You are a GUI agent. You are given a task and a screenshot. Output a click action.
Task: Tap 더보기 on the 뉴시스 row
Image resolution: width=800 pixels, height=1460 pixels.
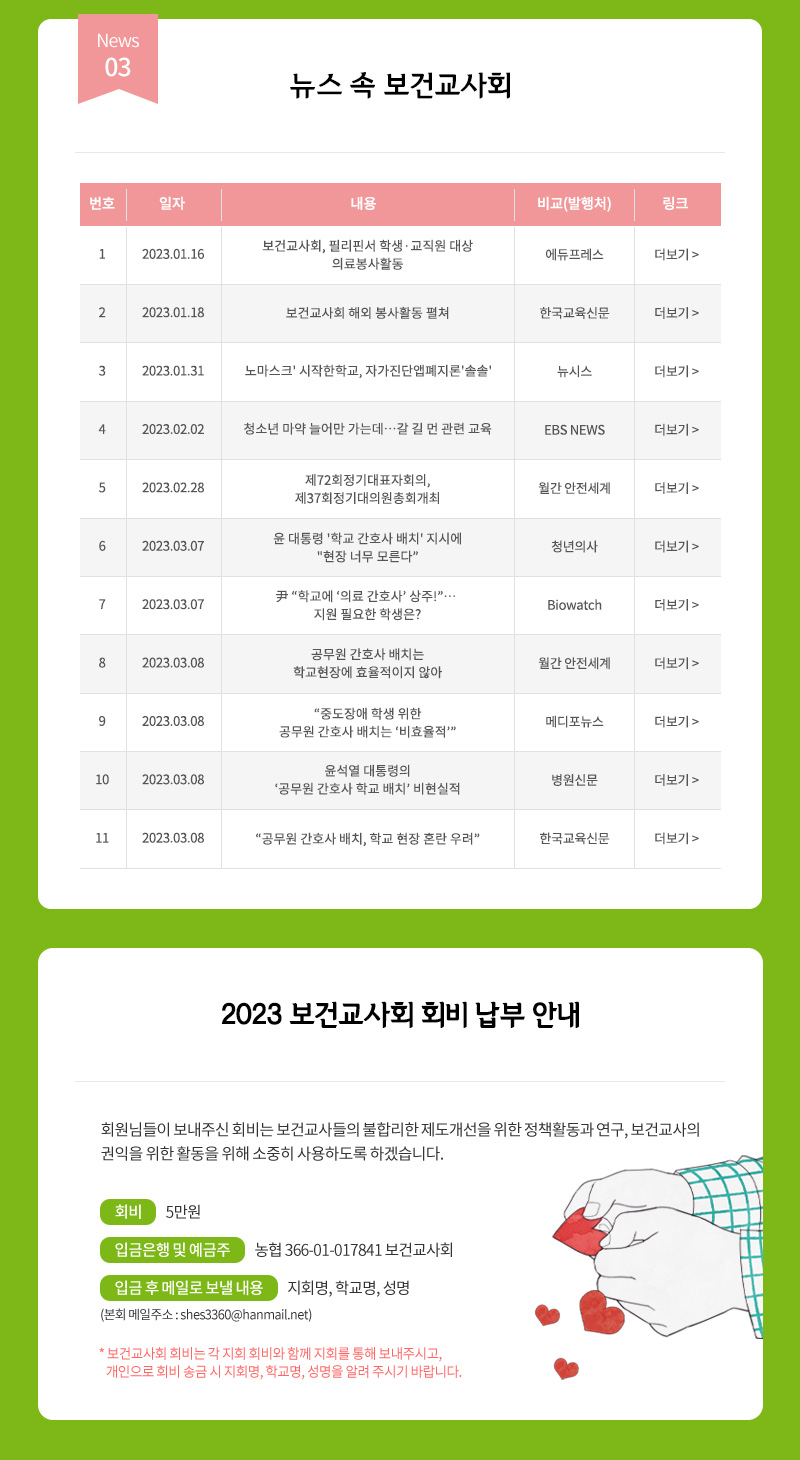[676, 371]
